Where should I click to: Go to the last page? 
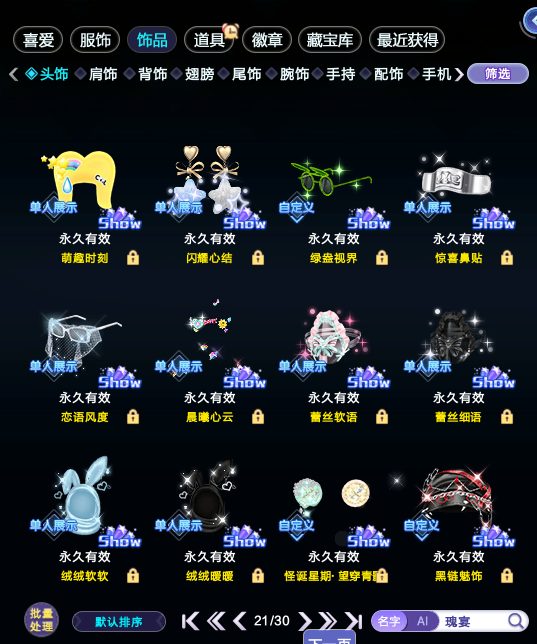tap(353, 621)
